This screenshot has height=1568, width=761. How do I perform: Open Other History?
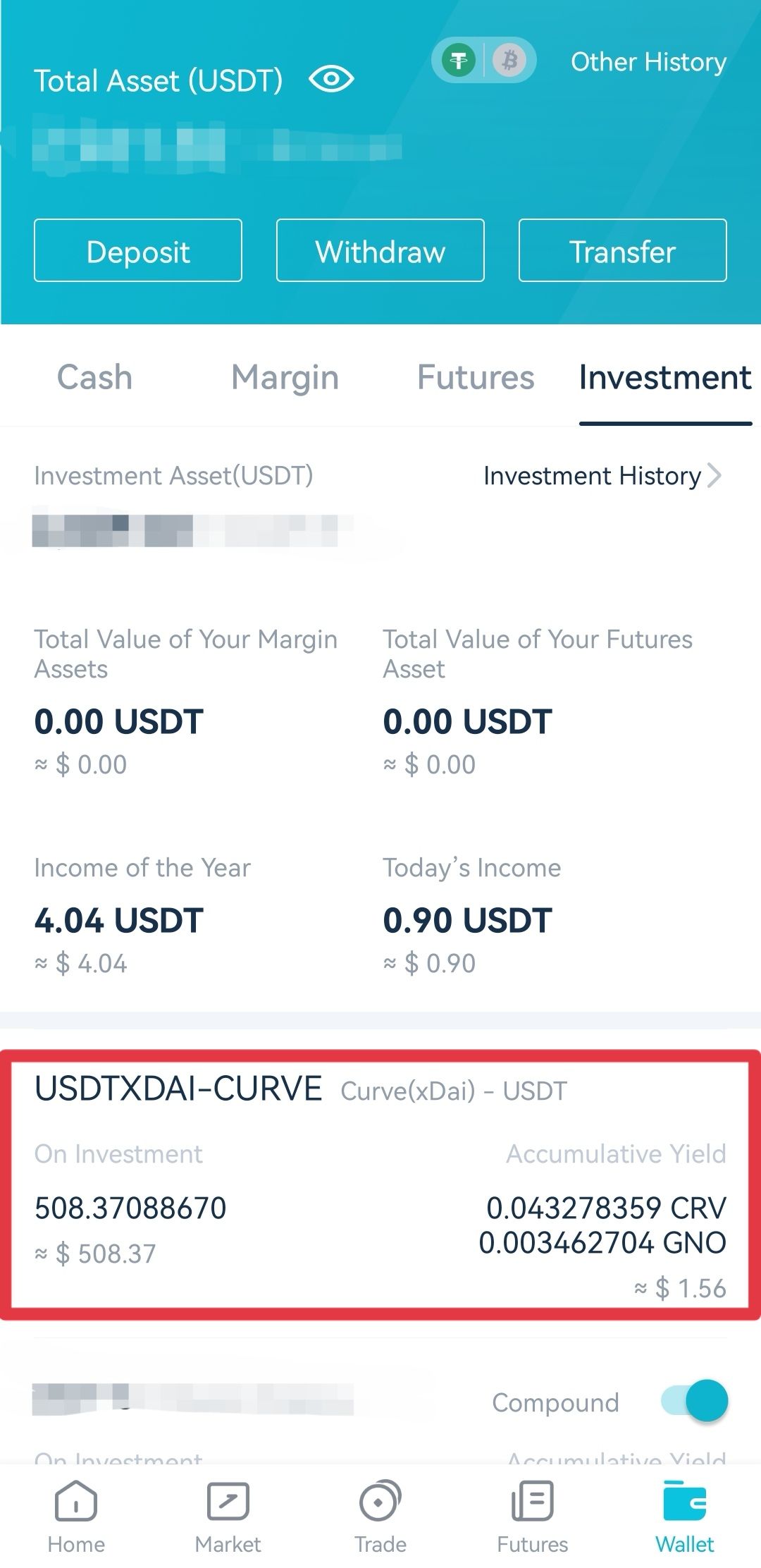[x=648, y=62]
